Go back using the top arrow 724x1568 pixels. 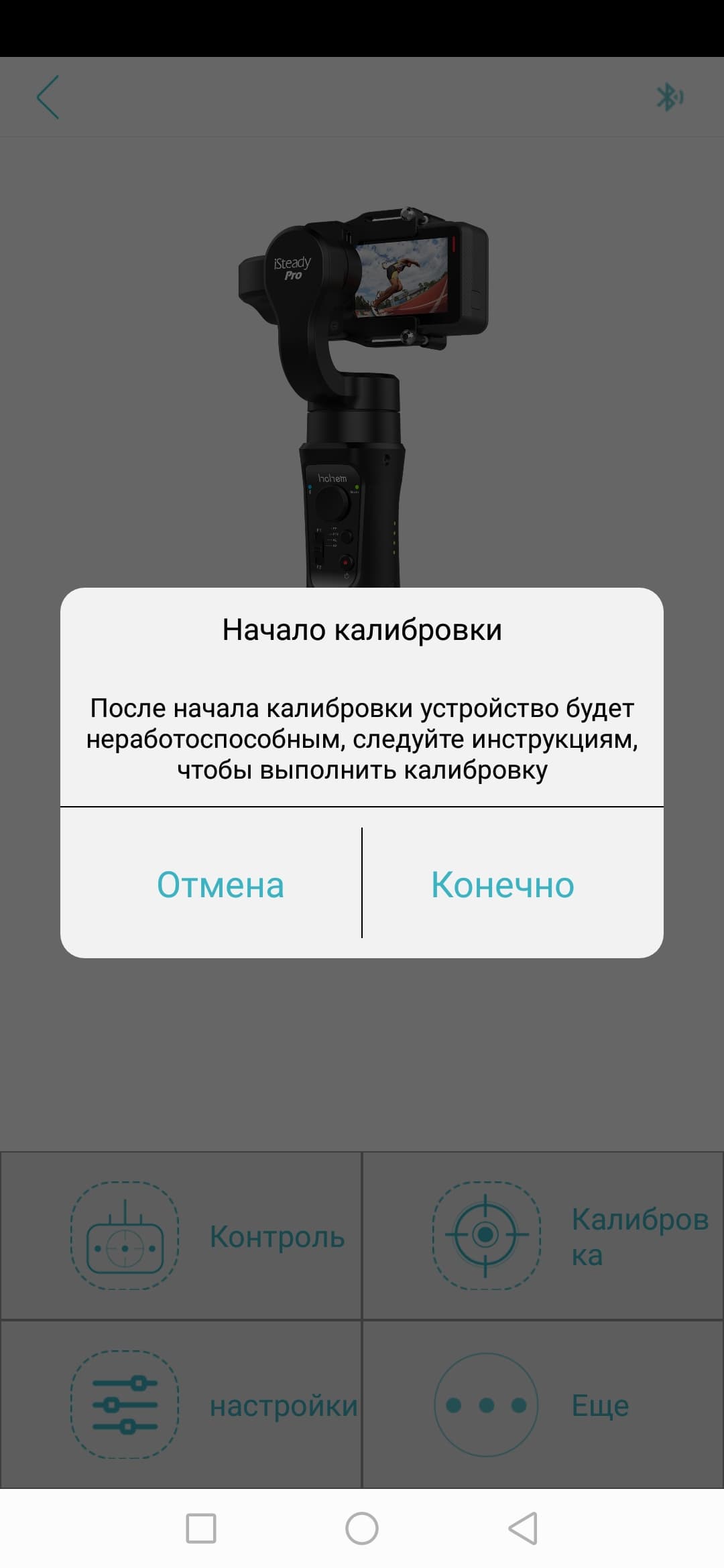(48, 97)
